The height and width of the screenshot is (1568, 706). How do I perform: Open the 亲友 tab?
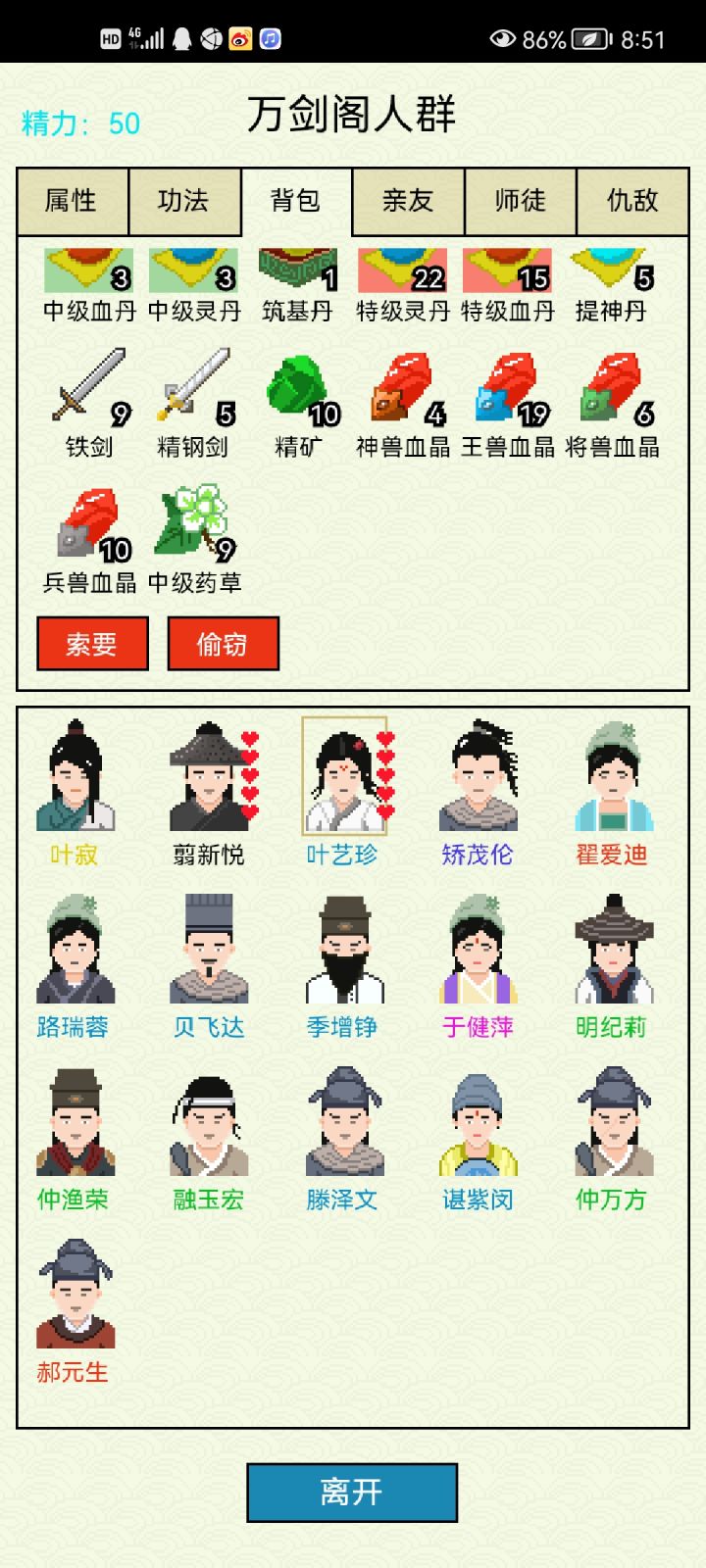click(x=408, y=201)
